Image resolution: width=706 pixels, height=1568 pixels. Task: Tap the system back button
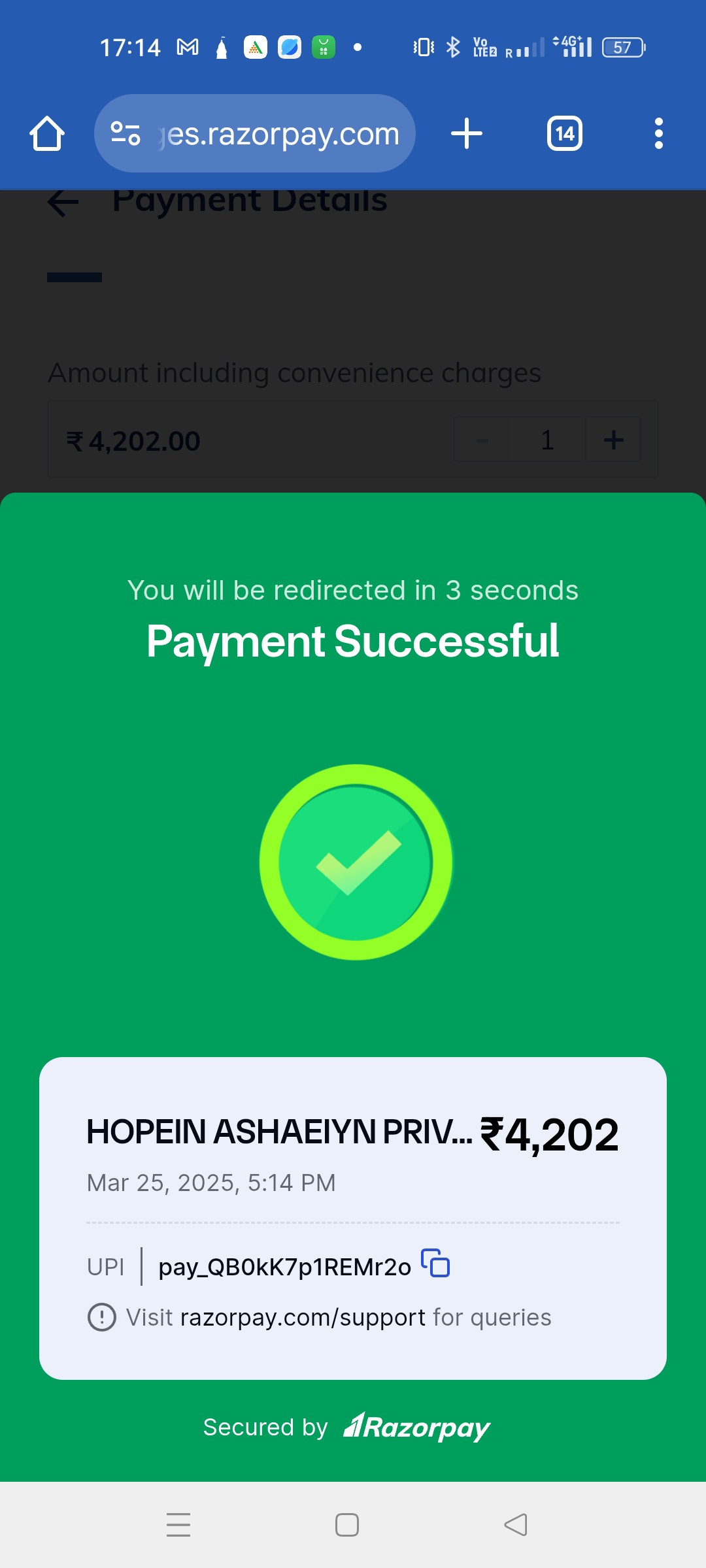(x=516, y=1525)
